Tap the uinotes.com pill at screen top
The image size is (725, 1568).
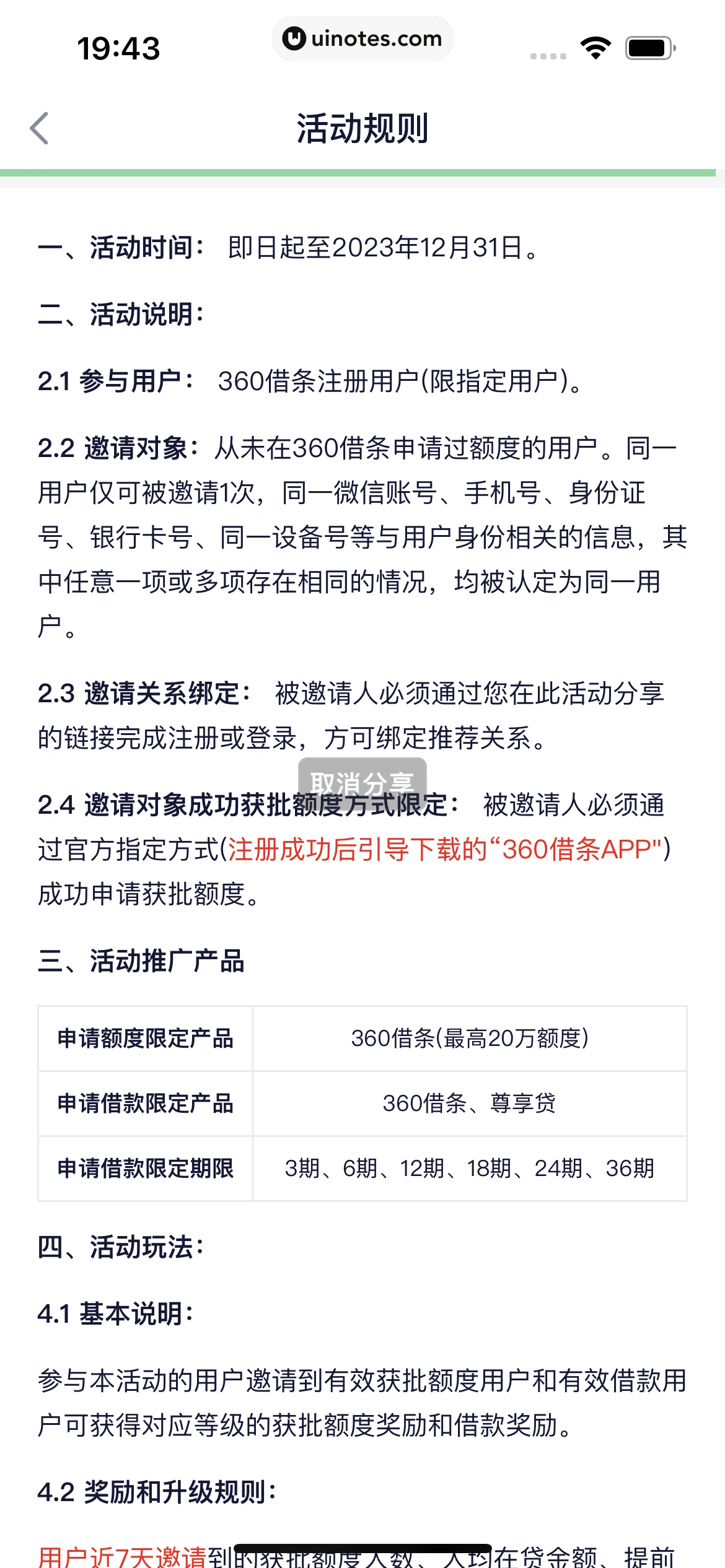[x=362, y=38]
